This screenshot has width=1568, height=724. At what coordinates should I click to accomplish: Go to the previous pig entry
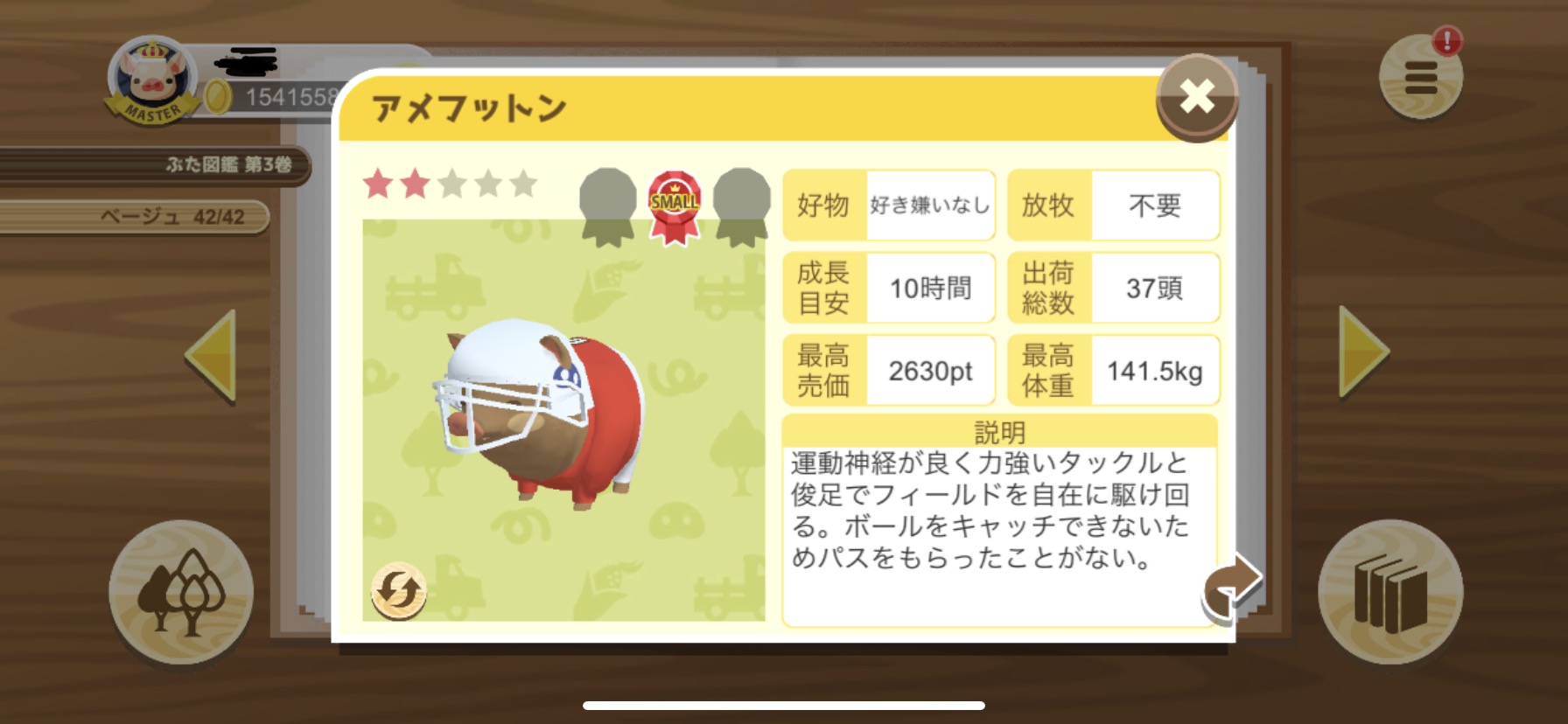[213, 354]
